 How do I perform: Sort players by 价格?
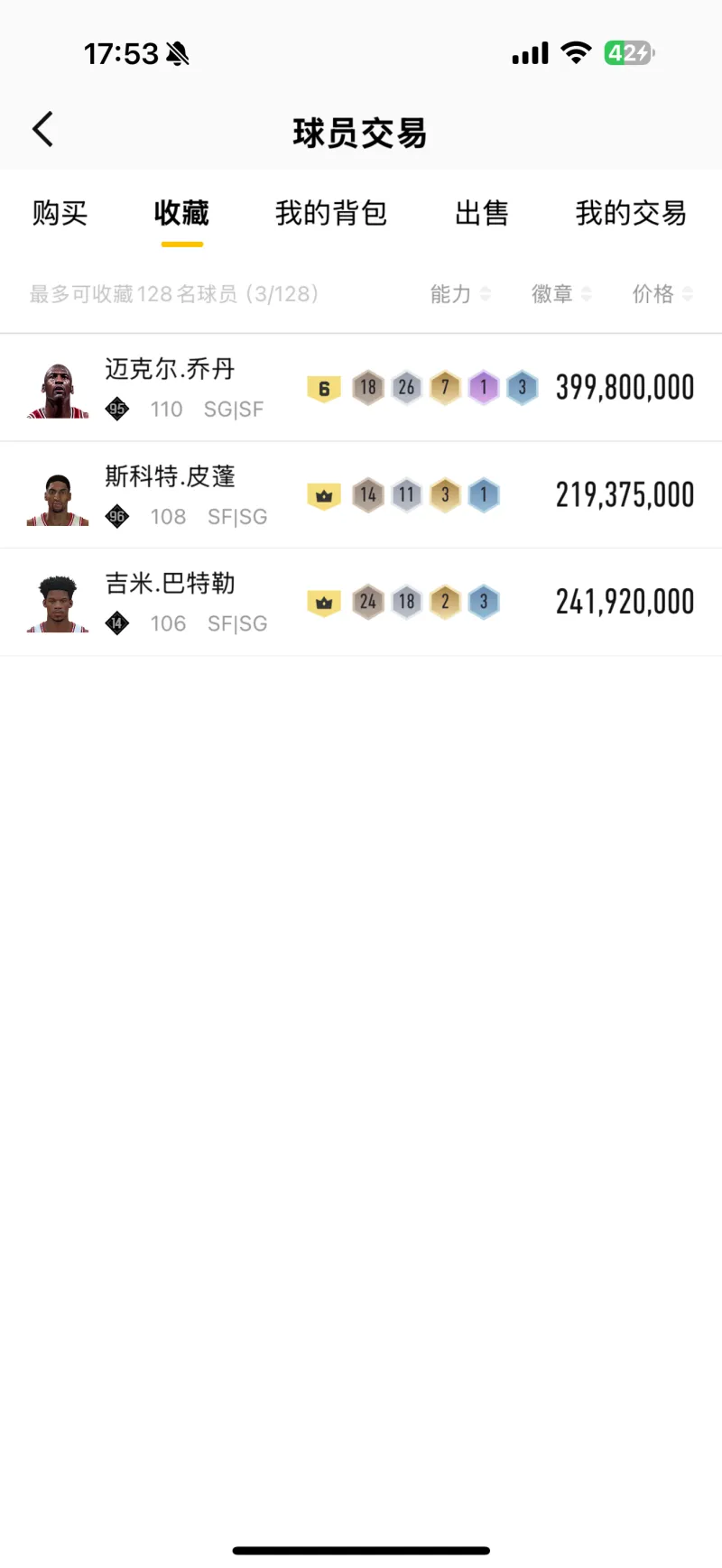[662, 294]
